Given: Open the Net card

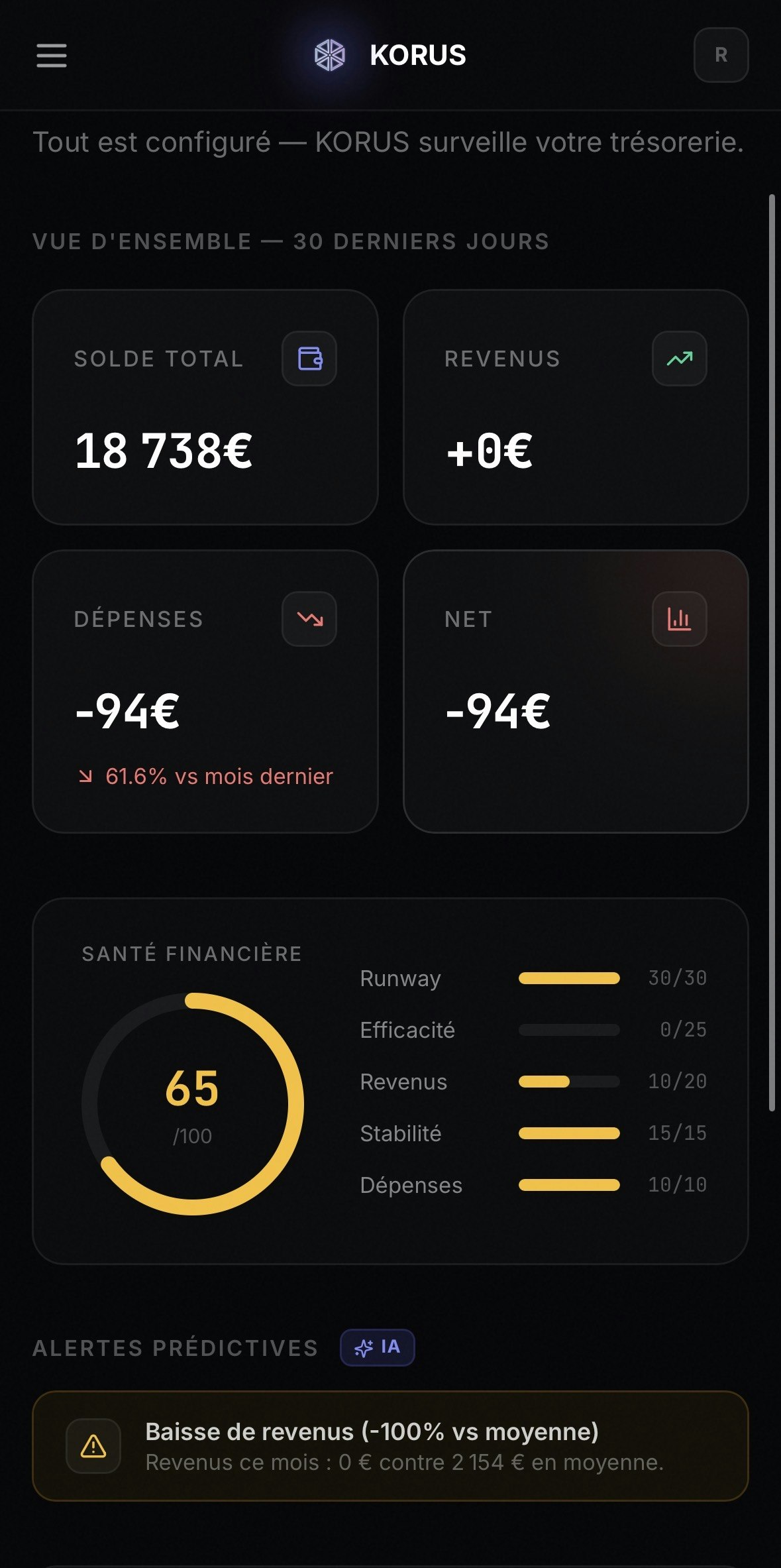Looking at the screenshot, I should point(575,691).
